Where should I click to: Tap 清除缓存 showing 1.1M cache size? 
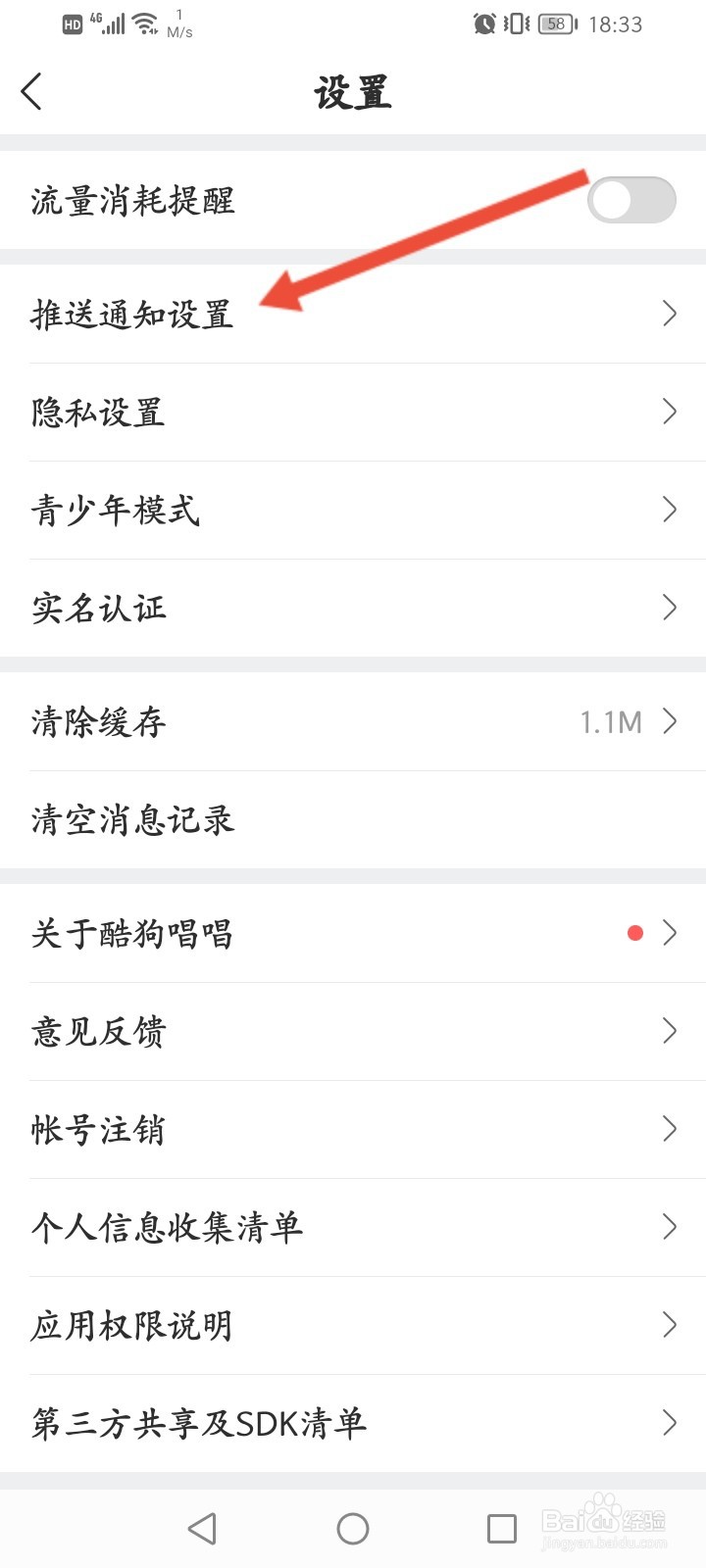353,722
